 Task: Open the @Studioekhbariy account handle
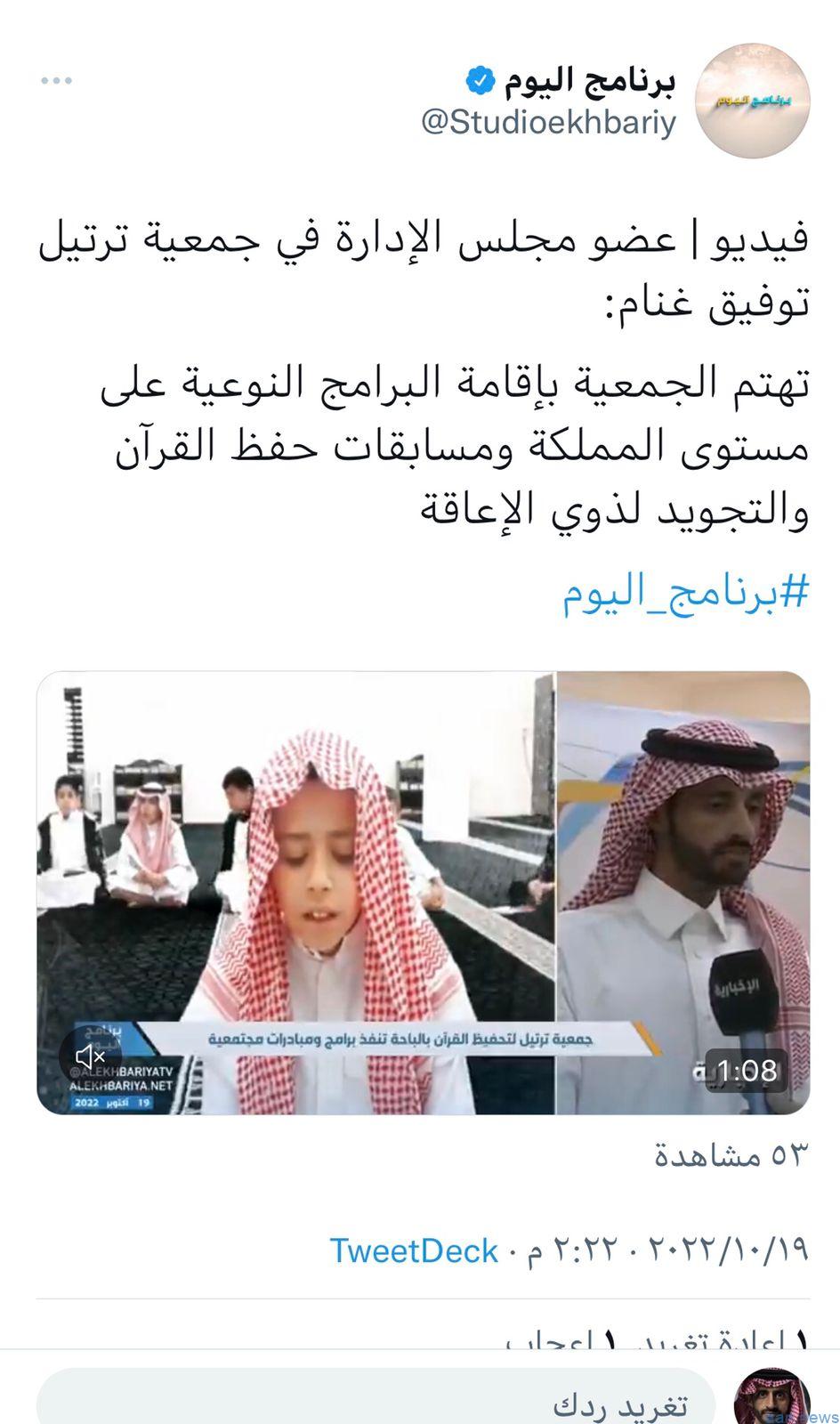(x=548, y=123)
